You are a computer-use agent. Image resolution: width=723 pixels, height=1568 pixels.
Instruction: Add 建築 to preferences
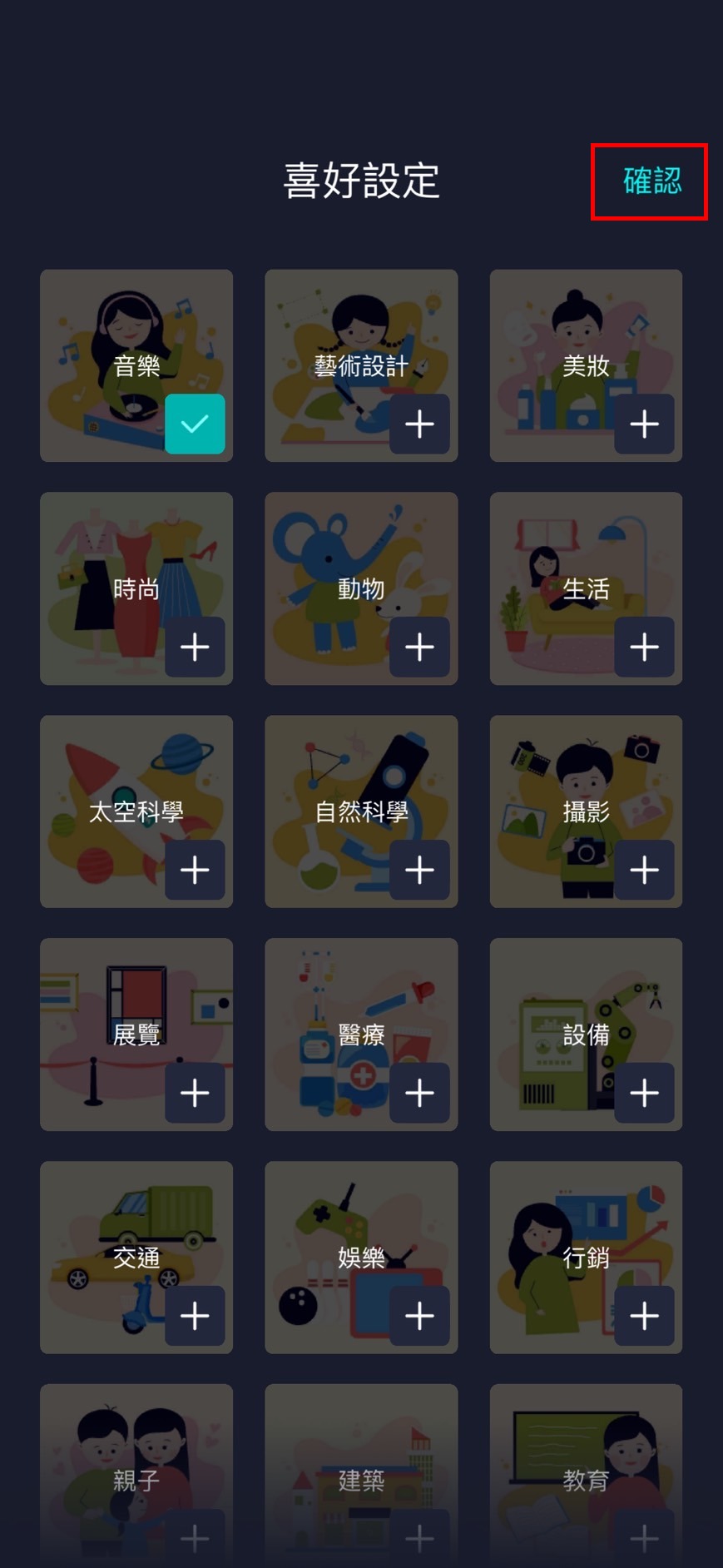419,1537
